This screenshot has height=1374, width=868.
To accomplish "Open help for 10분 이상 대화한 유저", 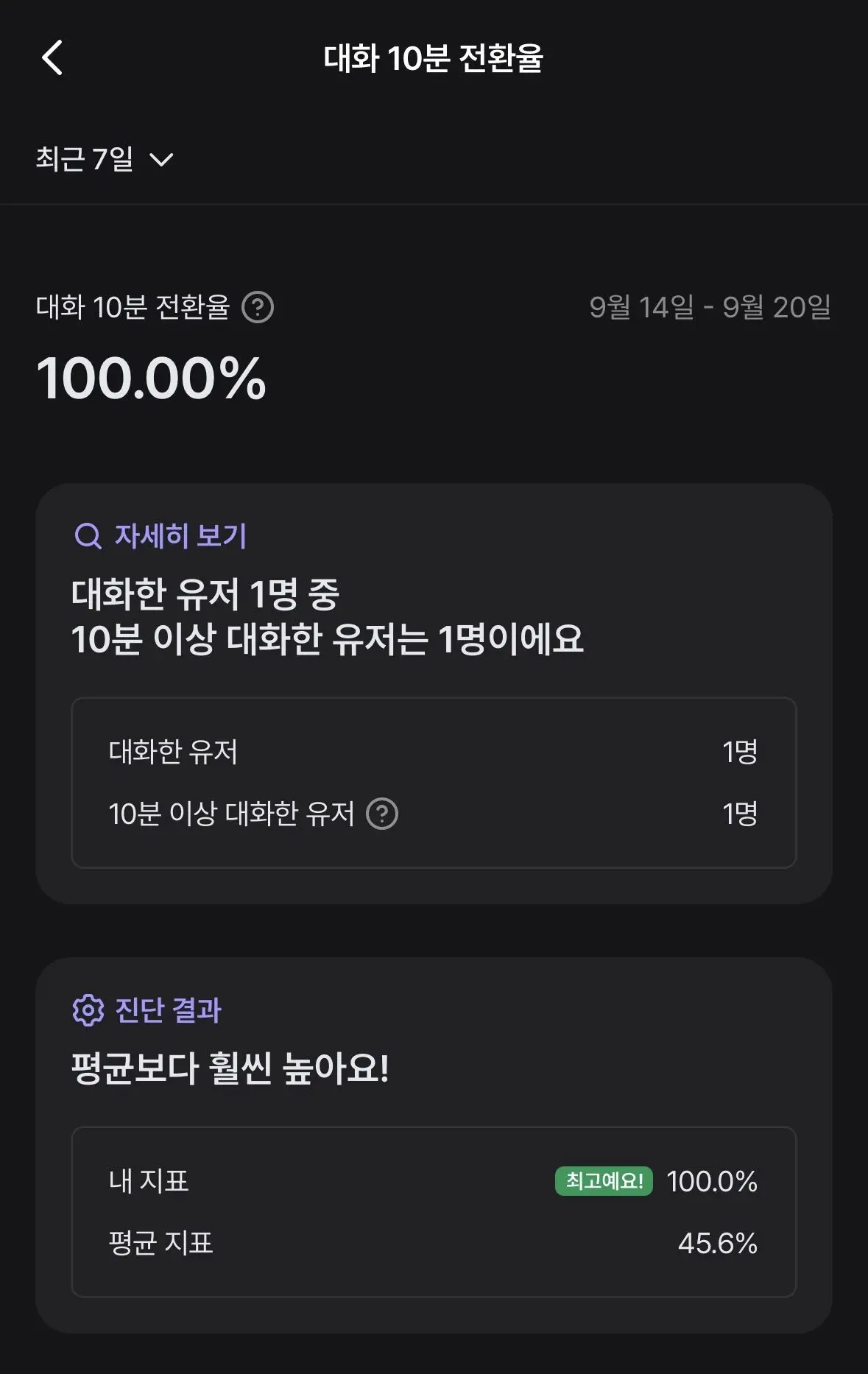I will tap(382, 814).
